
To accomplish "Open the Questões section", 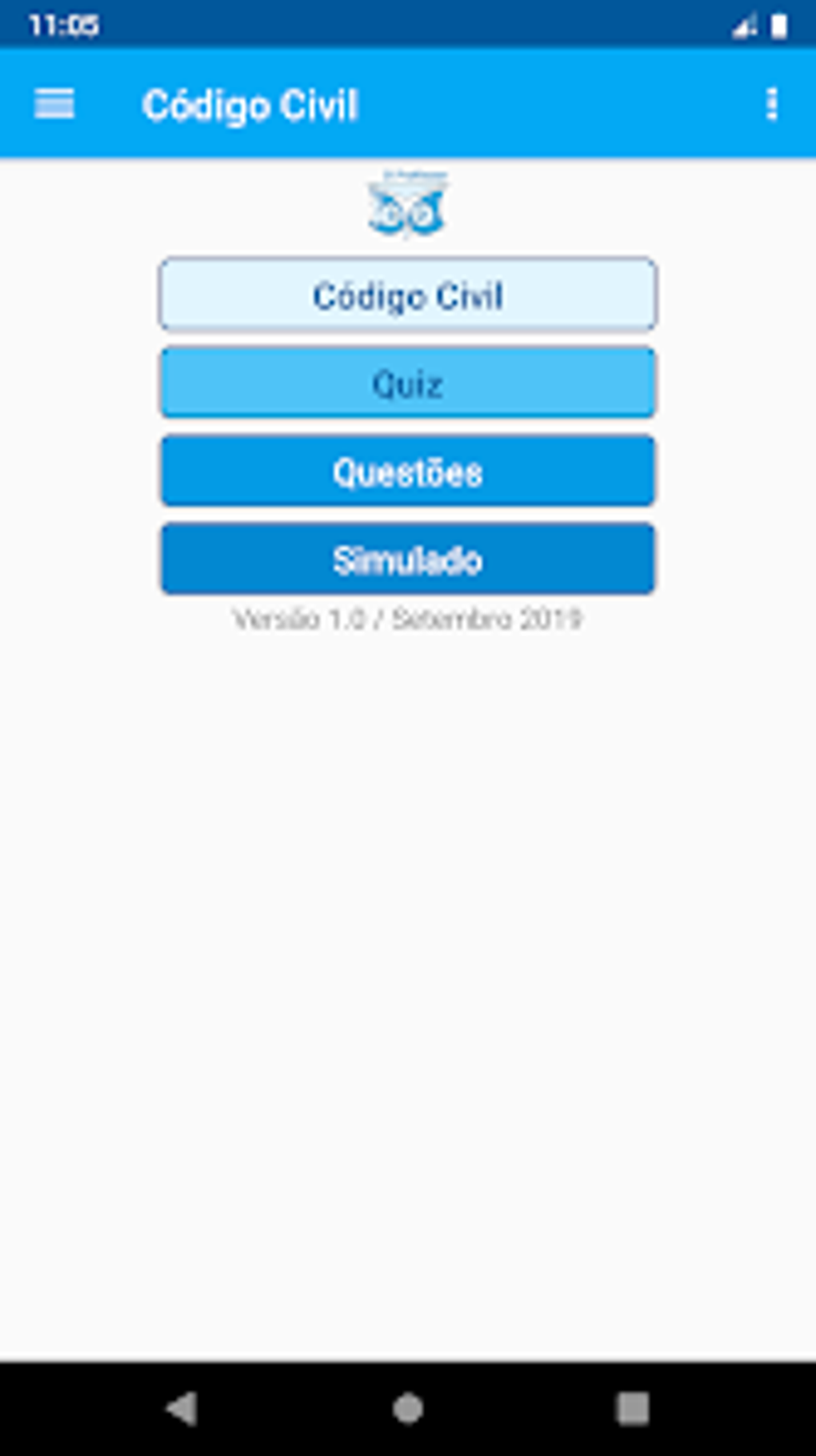I will click(x=407, y=471).
